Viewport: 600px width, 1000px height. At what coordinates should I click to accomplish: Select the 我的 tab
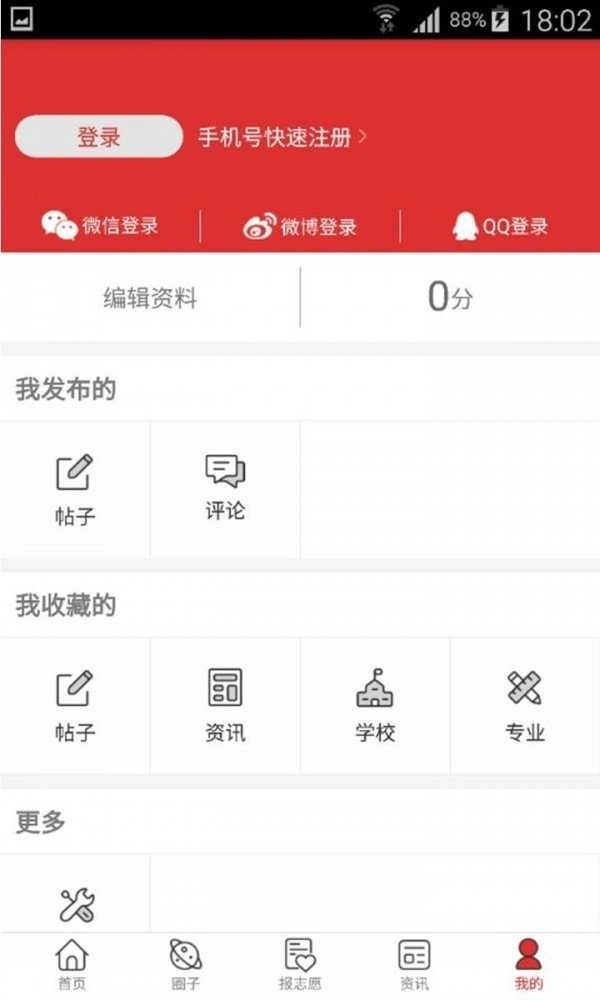tap(528, 965)
